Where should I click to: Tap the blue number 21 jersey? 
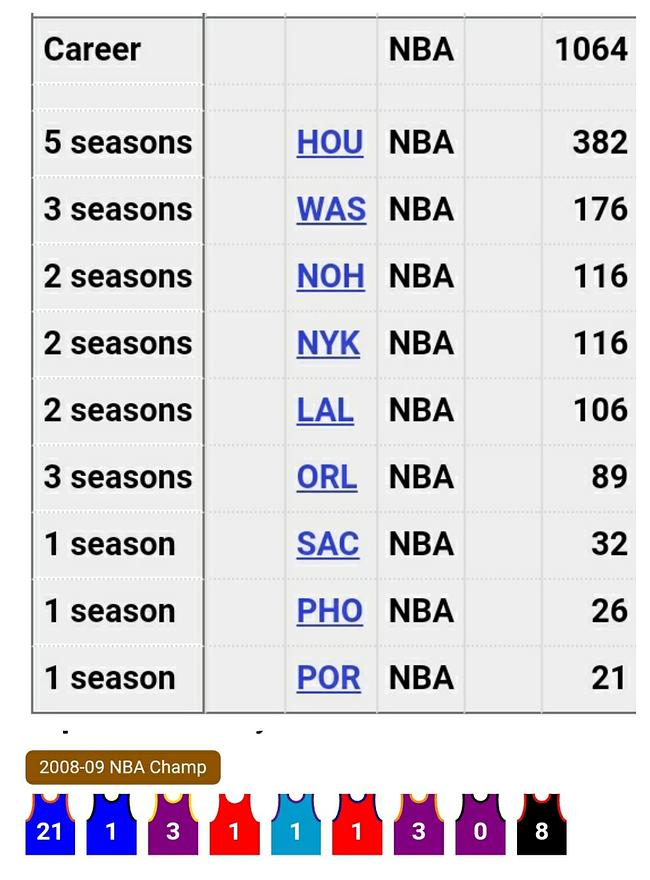[x=50, y=824]
